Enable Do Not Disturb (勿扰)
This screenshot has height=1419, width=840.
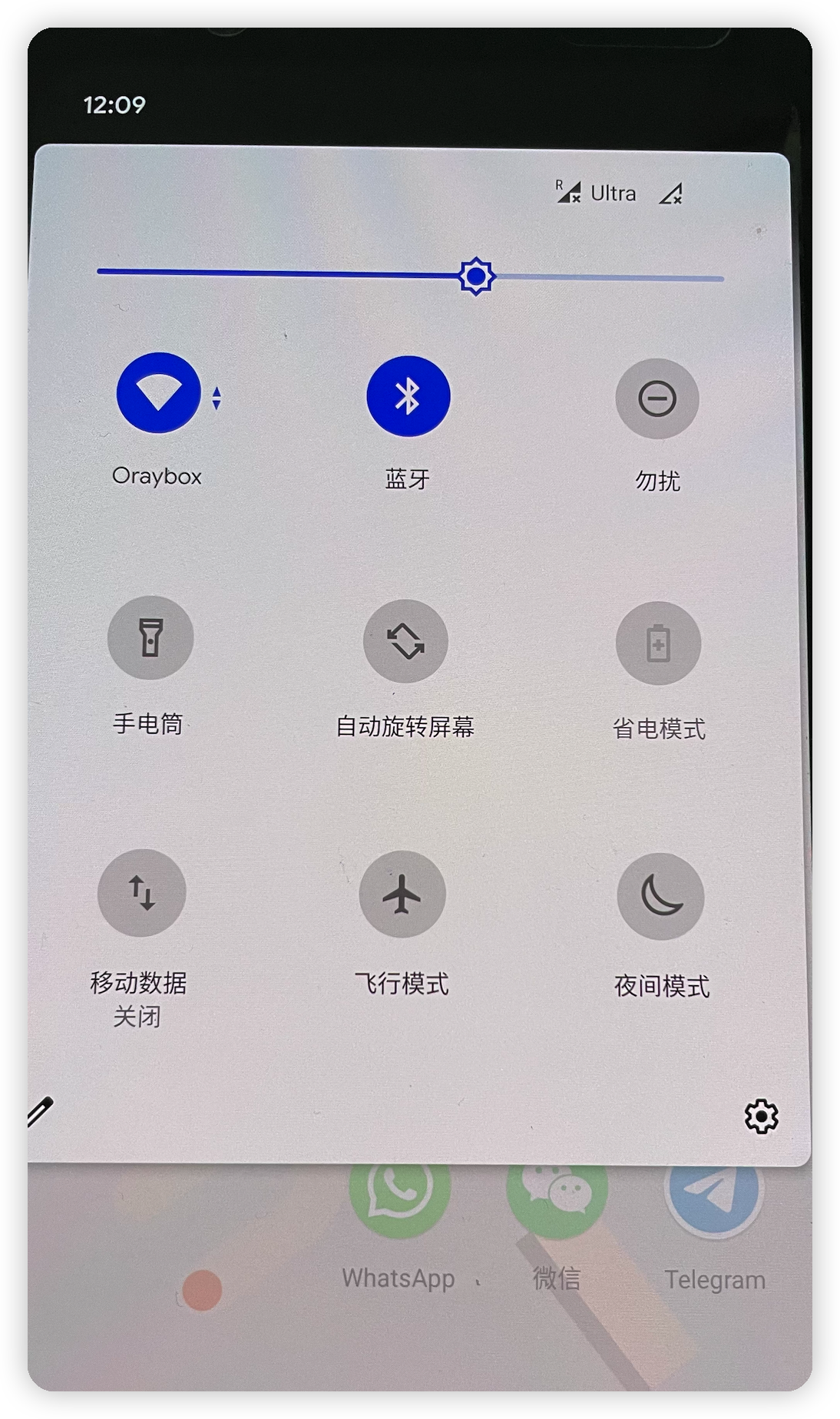[x=657, y=399]
